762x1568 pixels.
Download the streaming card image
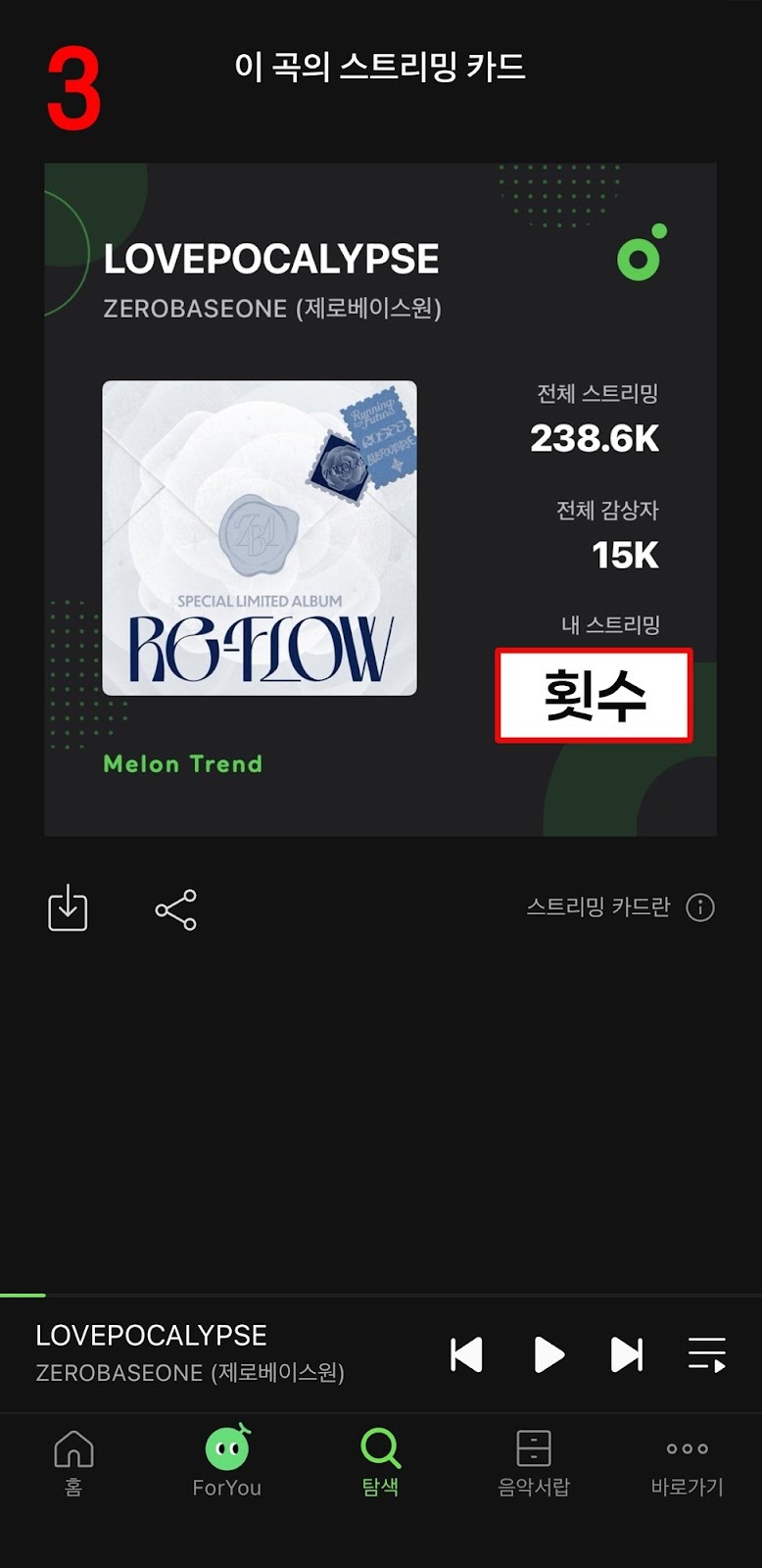[x=68, y=907]
